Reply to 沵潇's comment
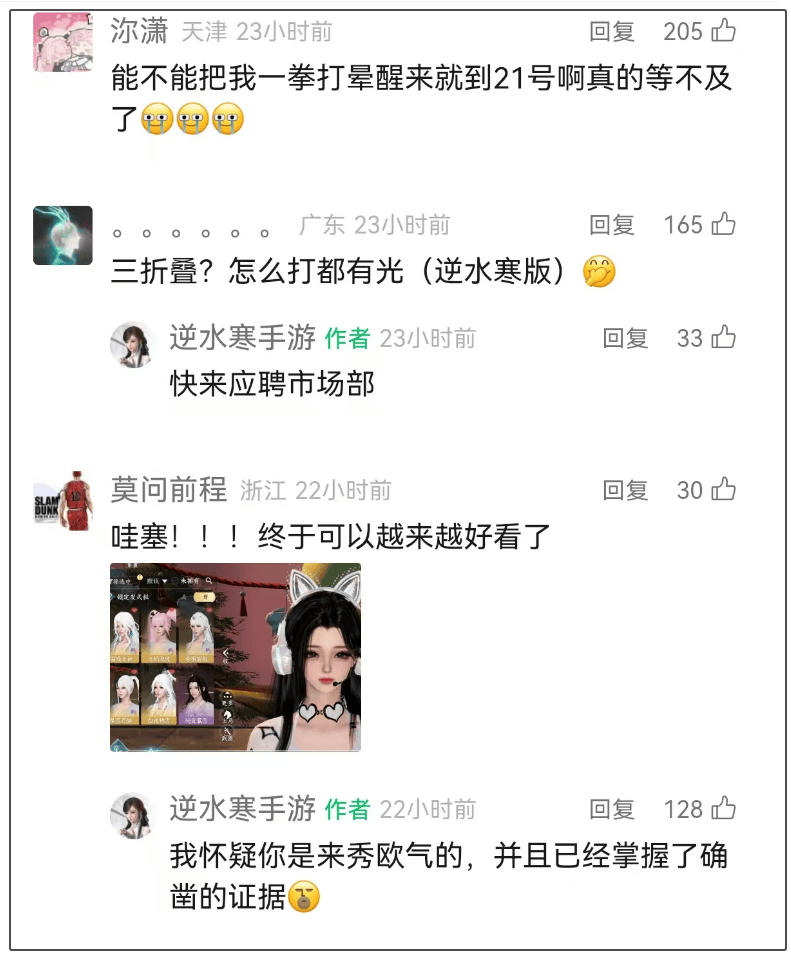This screenshot has height=955, width=791. (612, 32)
